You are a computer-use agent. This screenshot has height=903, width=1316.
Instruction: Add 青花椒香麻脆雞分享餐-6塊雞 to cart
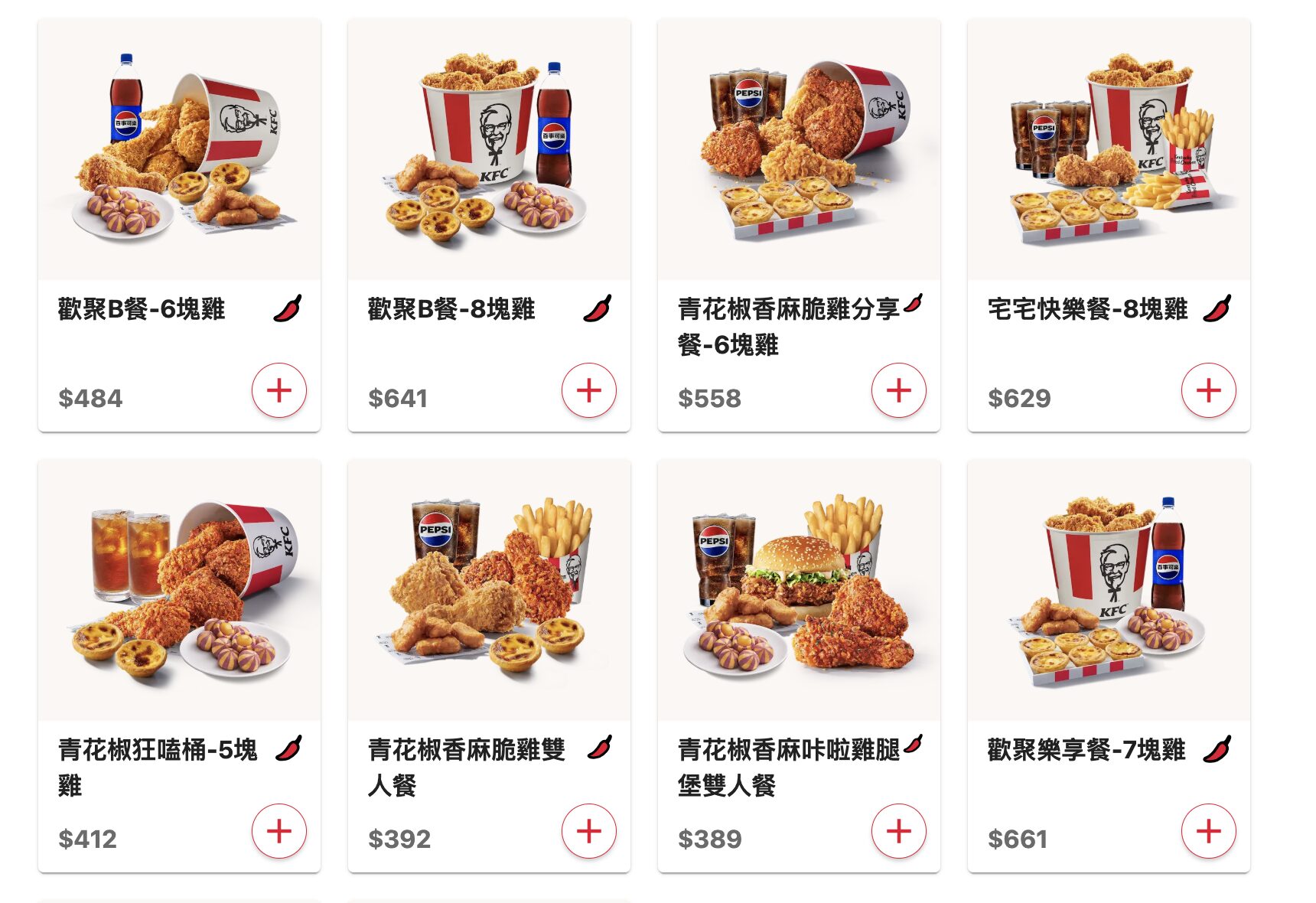(899, 390)
